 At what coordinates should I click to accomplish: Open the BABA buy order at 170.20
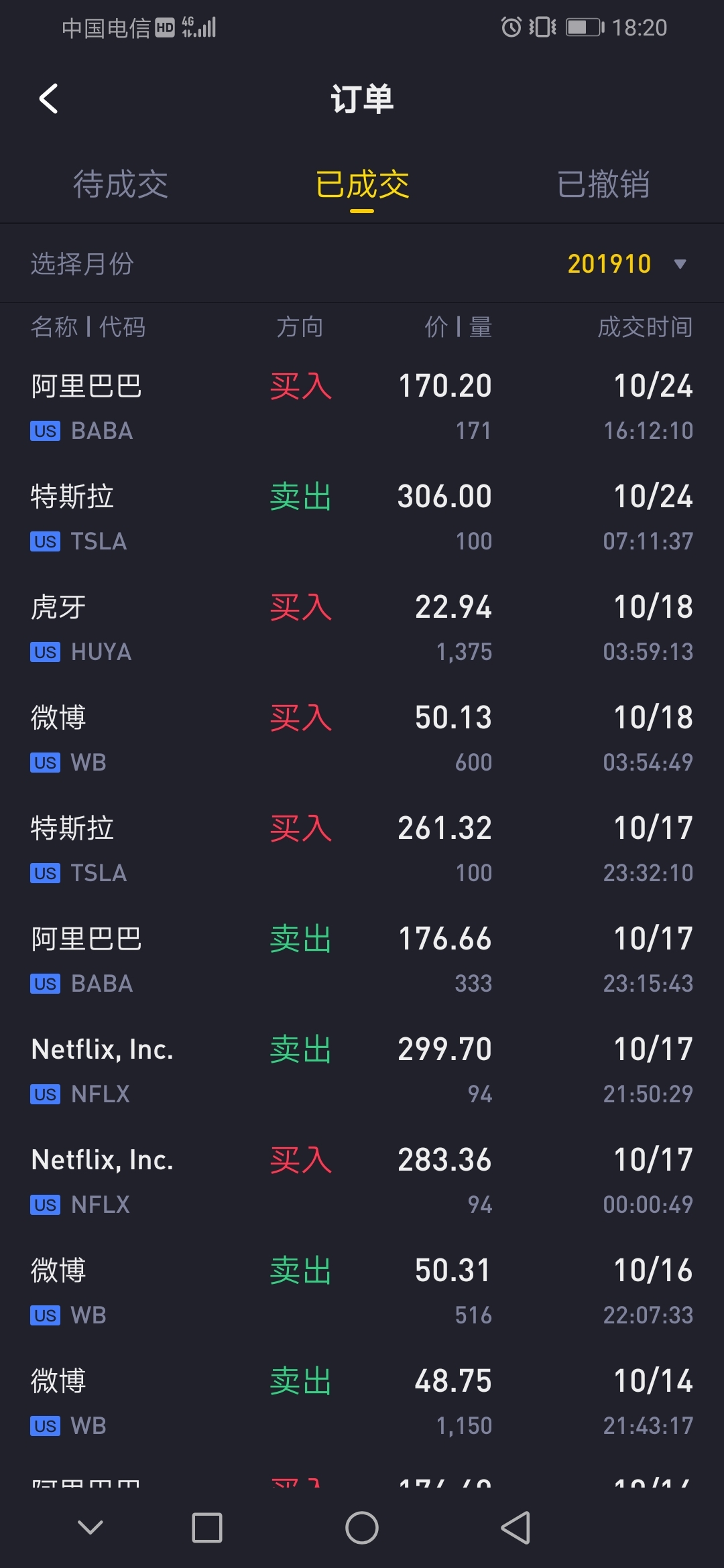click(x=362, y=407)
